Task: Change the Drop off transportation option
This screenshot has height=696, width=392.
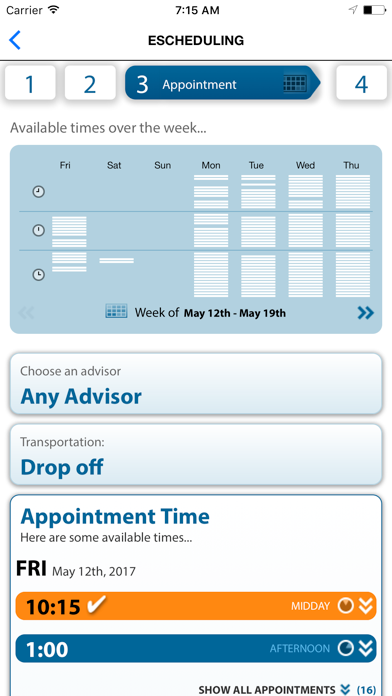Action: [196, 455]
